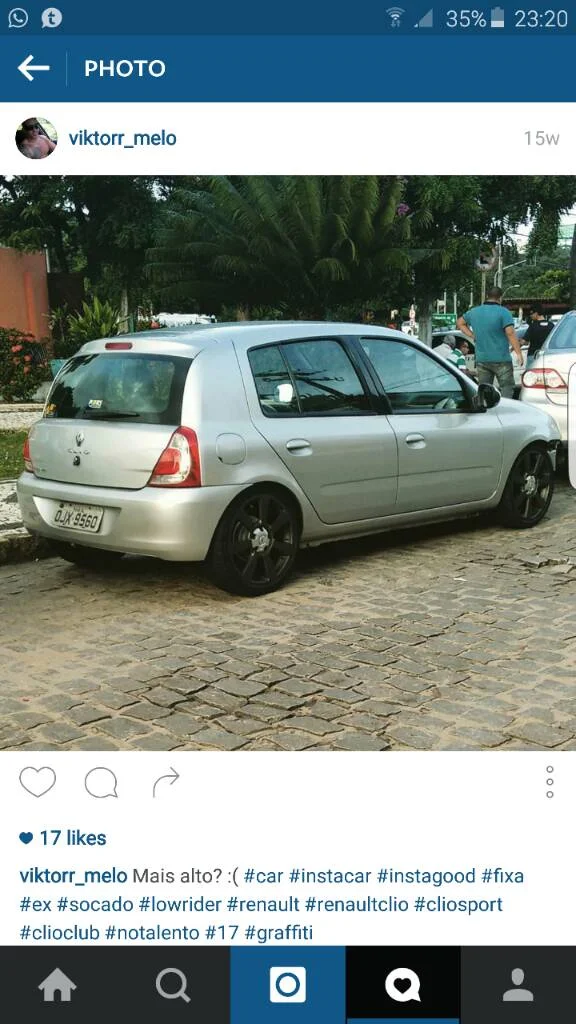Go back using the header arrow
The width and height of the screenshot is (576, 1024).
click(33, 68)
